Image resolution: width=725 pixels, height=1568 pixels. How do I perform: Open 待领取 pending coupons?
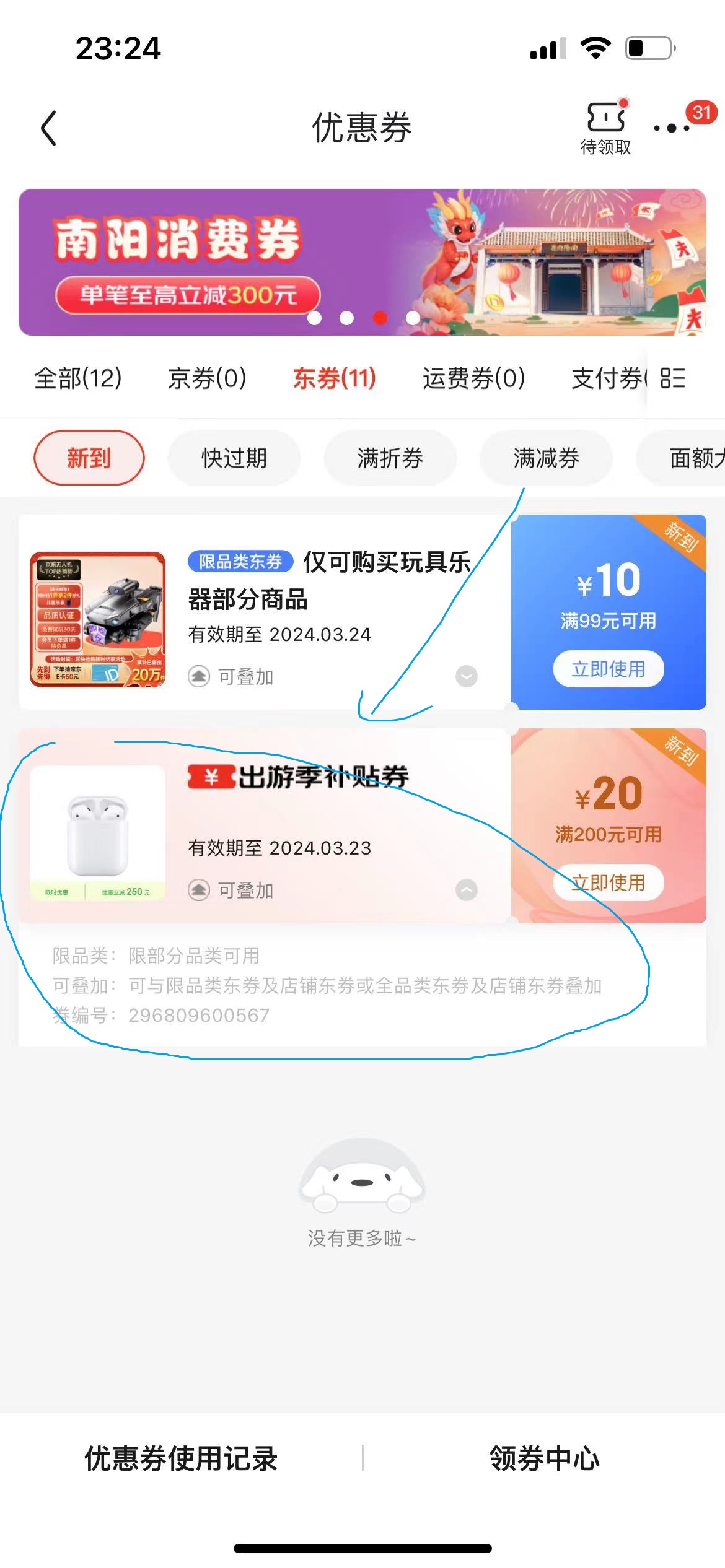[x=605, y=128]
